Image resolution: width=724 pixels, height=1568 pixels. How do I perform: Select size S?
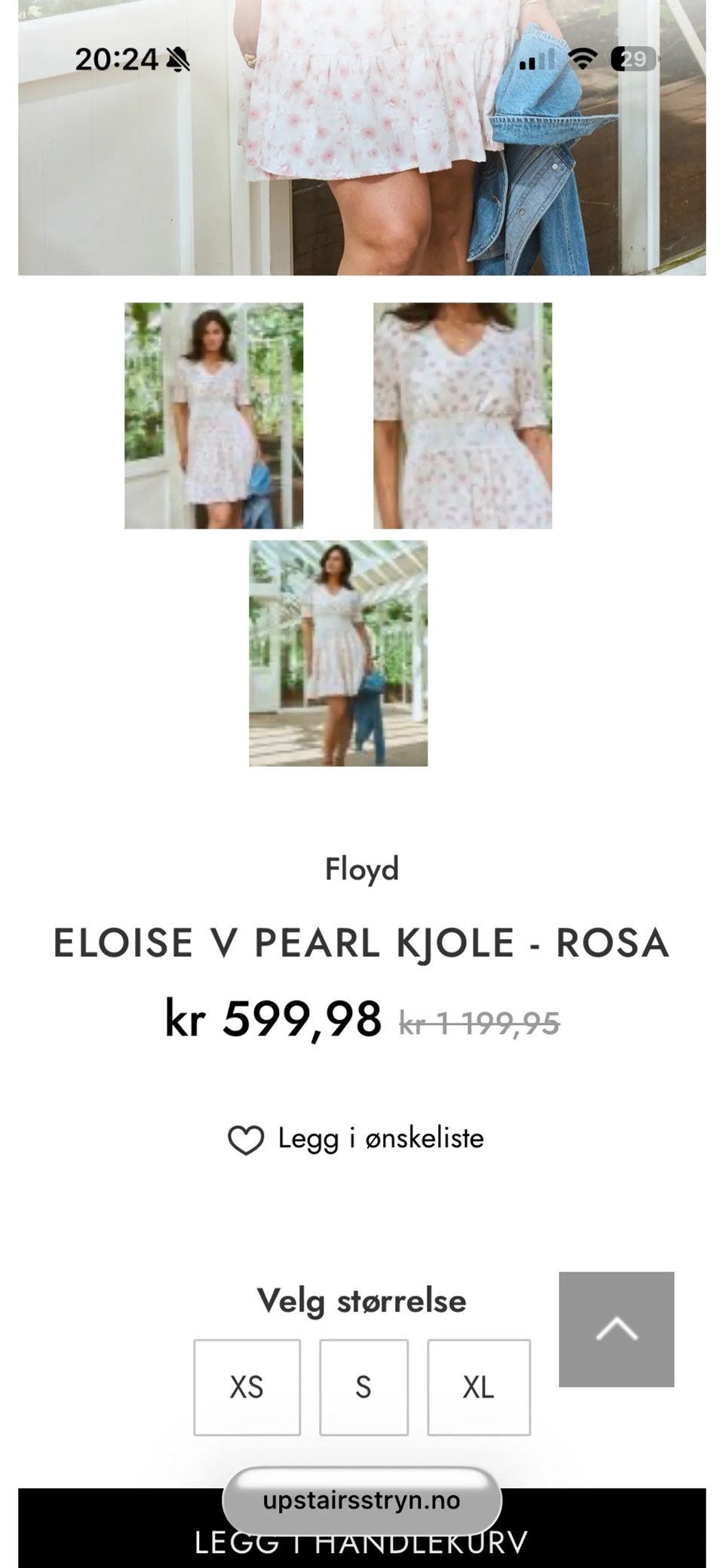tap(364, 1387)
